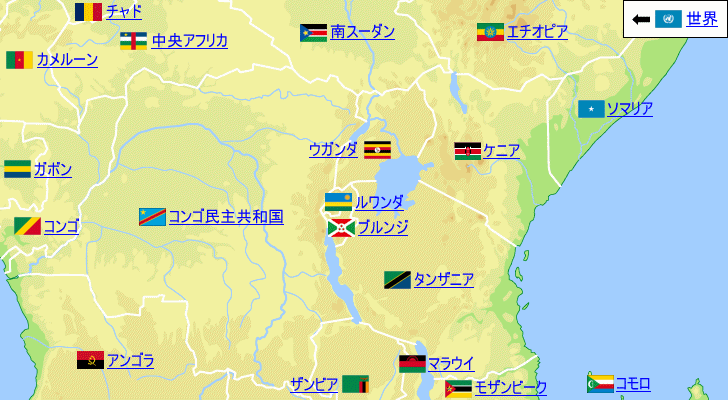Open the ザンビア link
Screen dimensions: 728x400
(313, 384)
